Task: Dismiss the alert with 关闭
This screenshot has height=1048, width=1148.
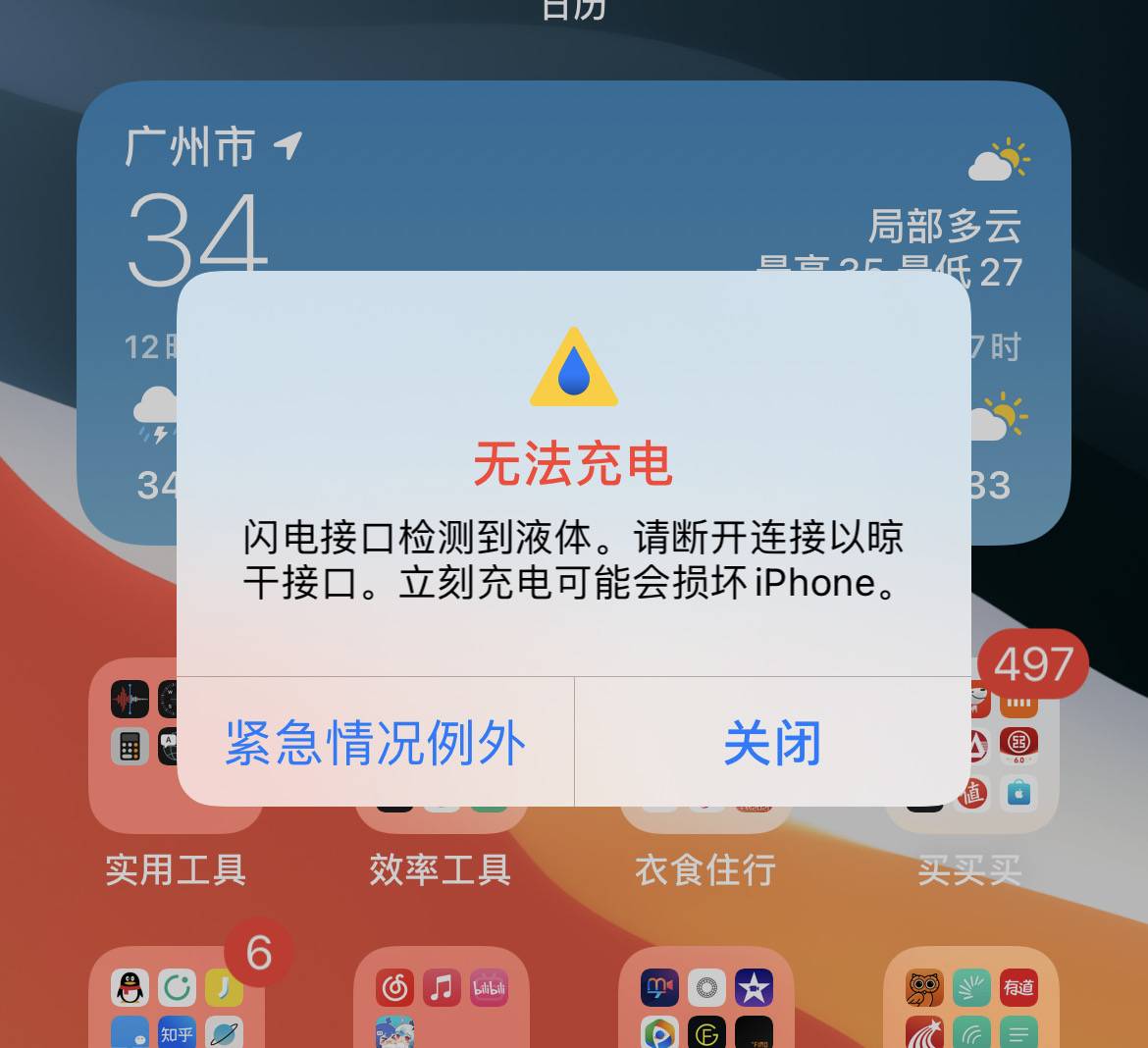Action: pyautogui.click(x=772, y=743)
